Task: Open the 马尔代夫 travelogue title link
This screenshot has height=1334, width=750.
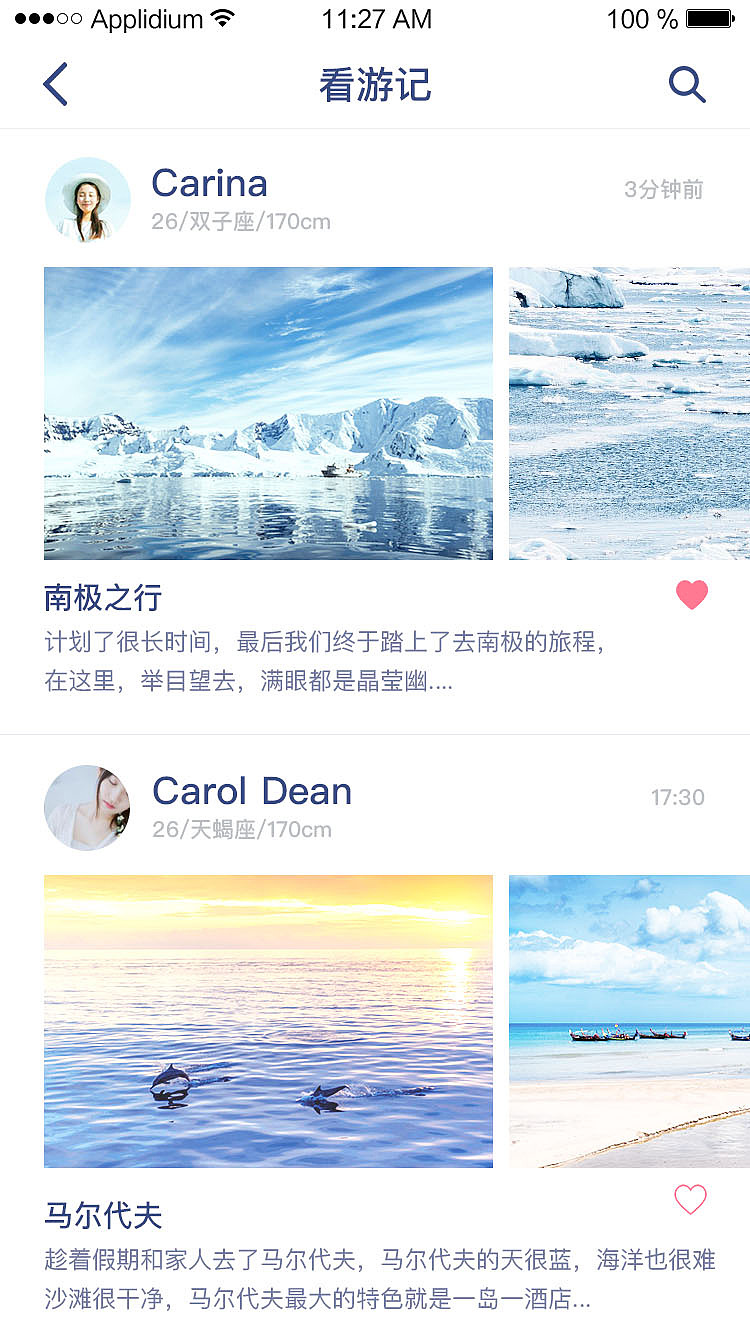Action: (x=100, y=1216)
